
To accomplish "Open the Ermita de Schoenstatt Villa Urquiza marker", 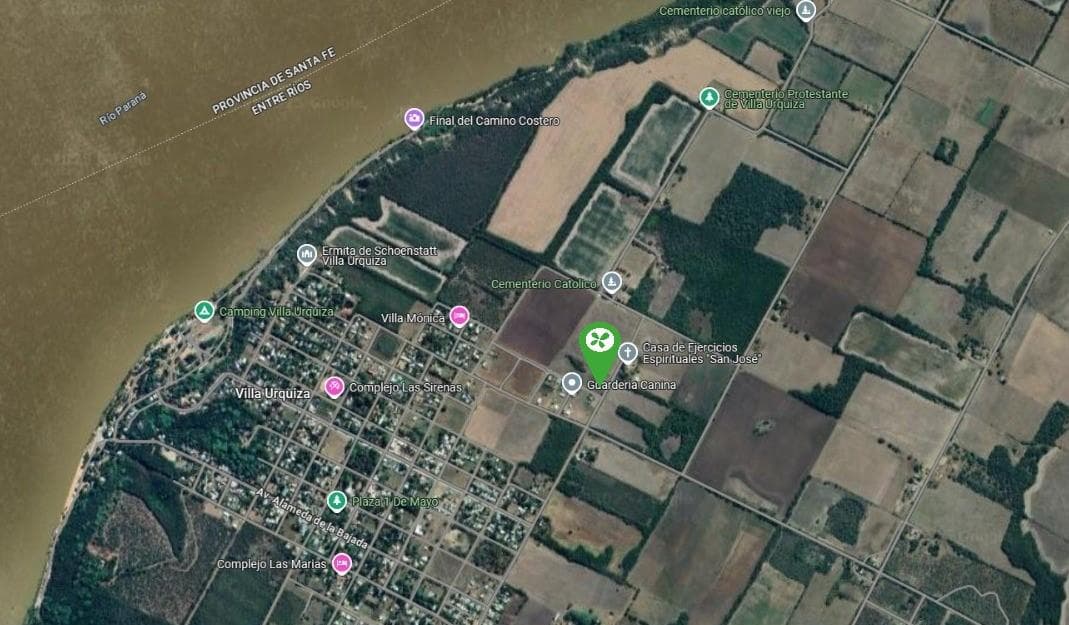I will [307, 254].
